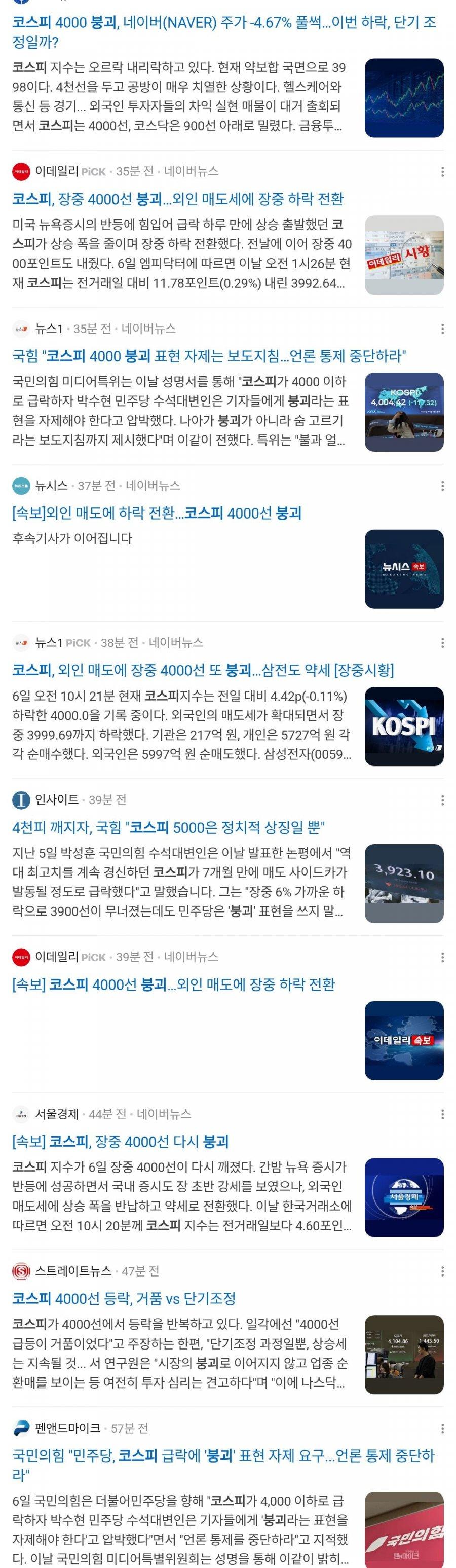Open 스트레이트뉴스 '코스피 4000선 등락, 거품 vs 단기조정'
Image resolution: width=456 pixels, height=1568 pixels.
pos(124,1298)
